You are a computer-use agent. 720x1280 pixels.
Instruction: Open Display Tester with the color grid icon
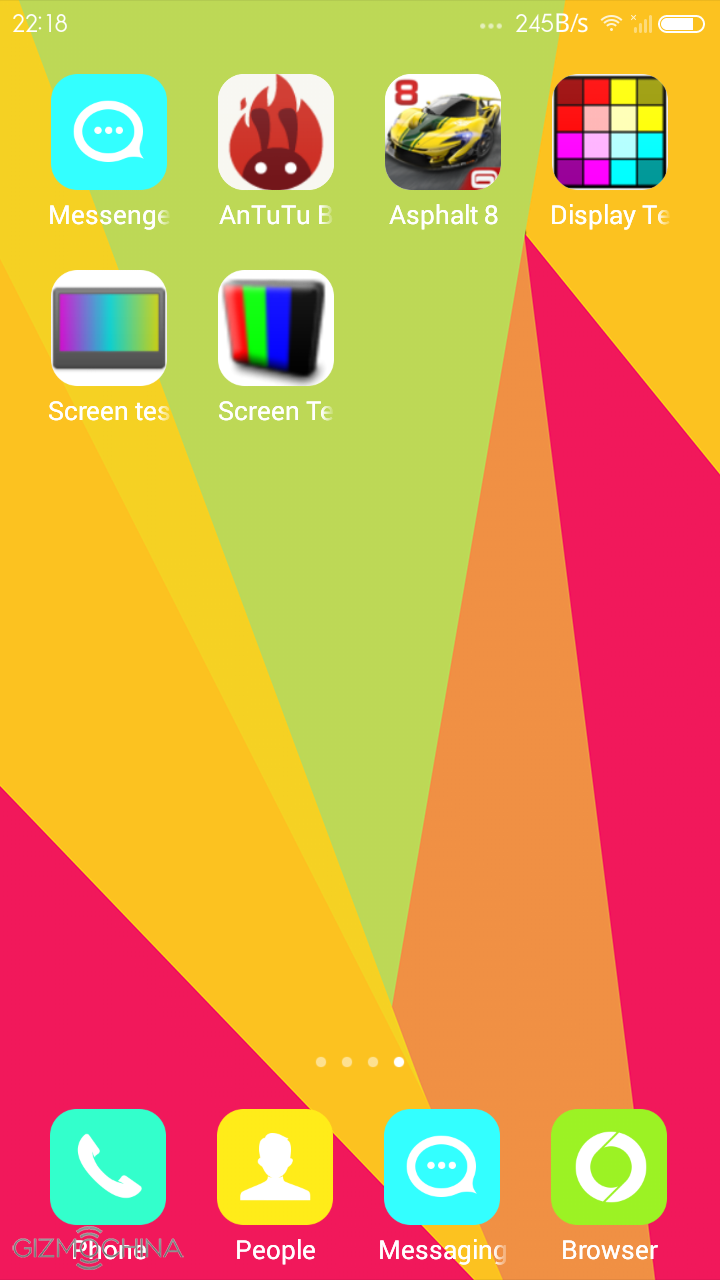pyautogui.click(x=610, y=132)
